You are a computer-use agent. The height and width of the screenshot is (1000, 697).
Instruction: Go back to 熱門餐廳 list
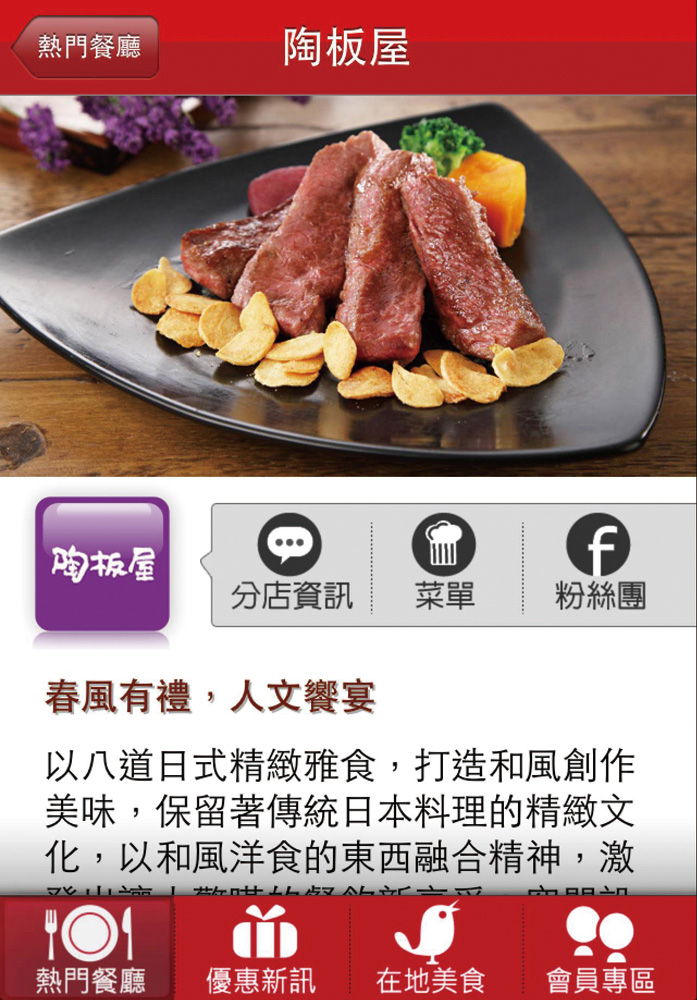point(86,47)
